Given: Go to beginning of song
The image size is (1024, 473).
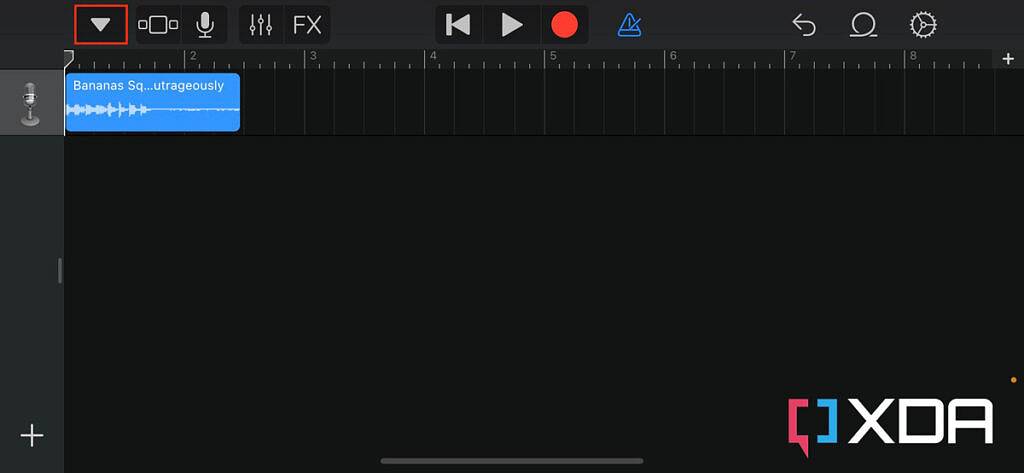Looking at the screenshot, I should tap(458, 25).
